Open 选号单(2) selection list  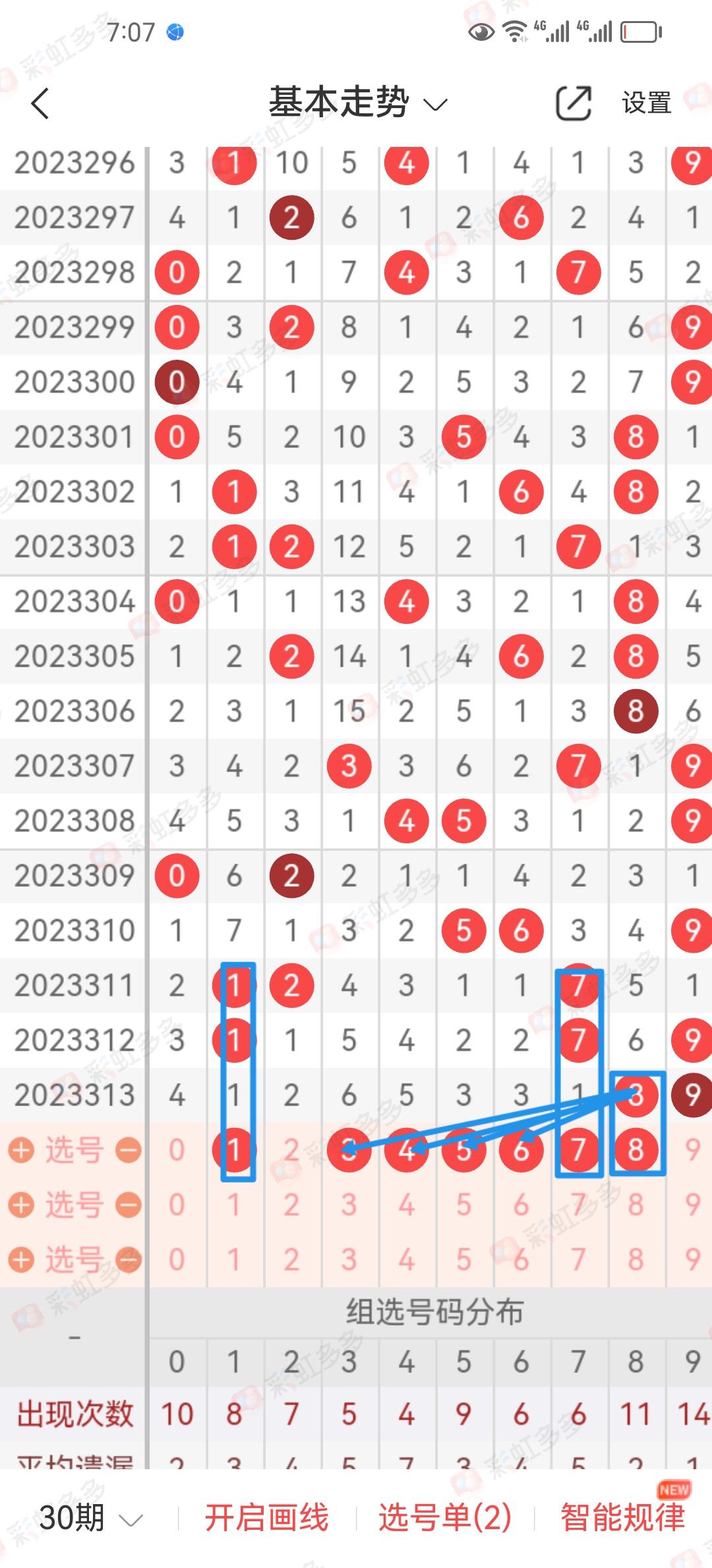[x=445, y=1518]
